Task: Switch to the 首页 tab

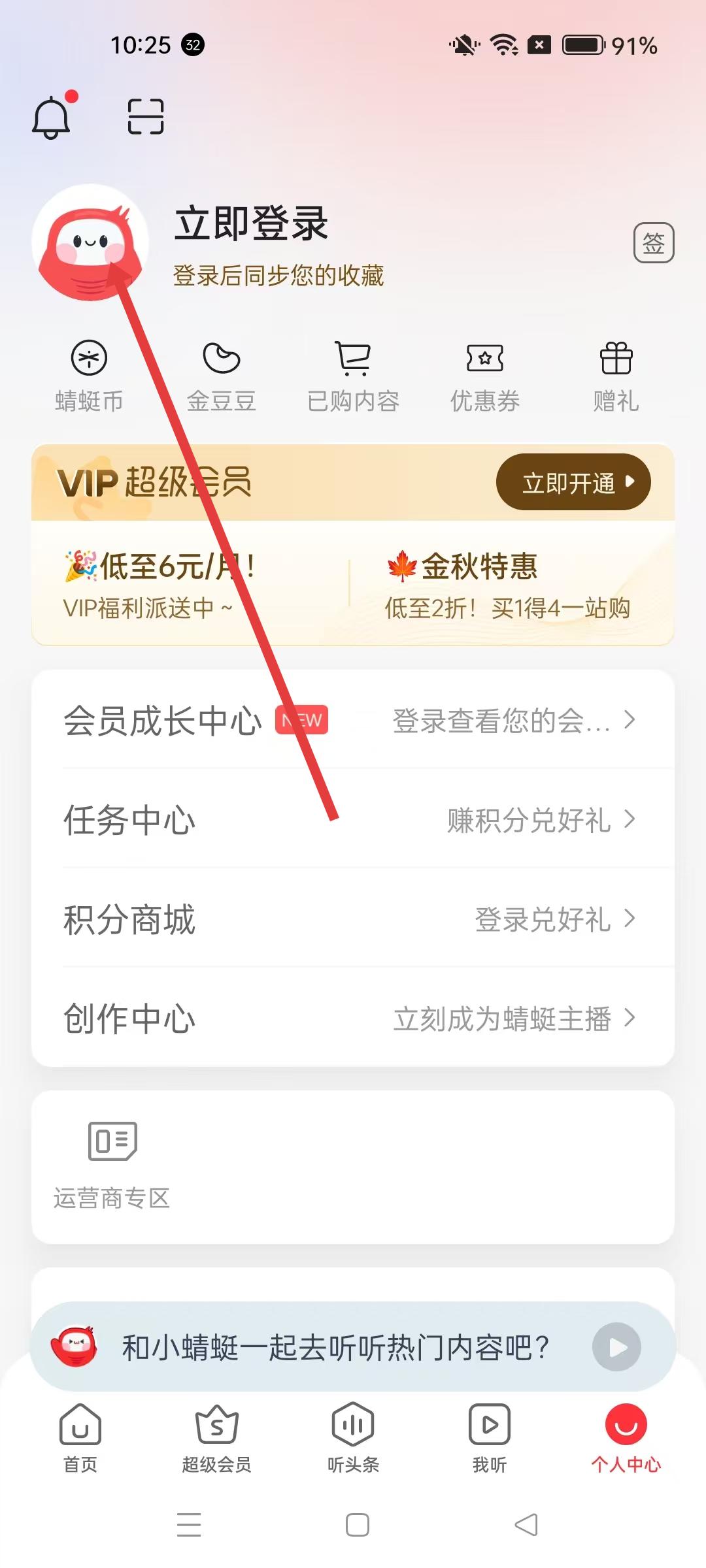Action: (80, 1436)
